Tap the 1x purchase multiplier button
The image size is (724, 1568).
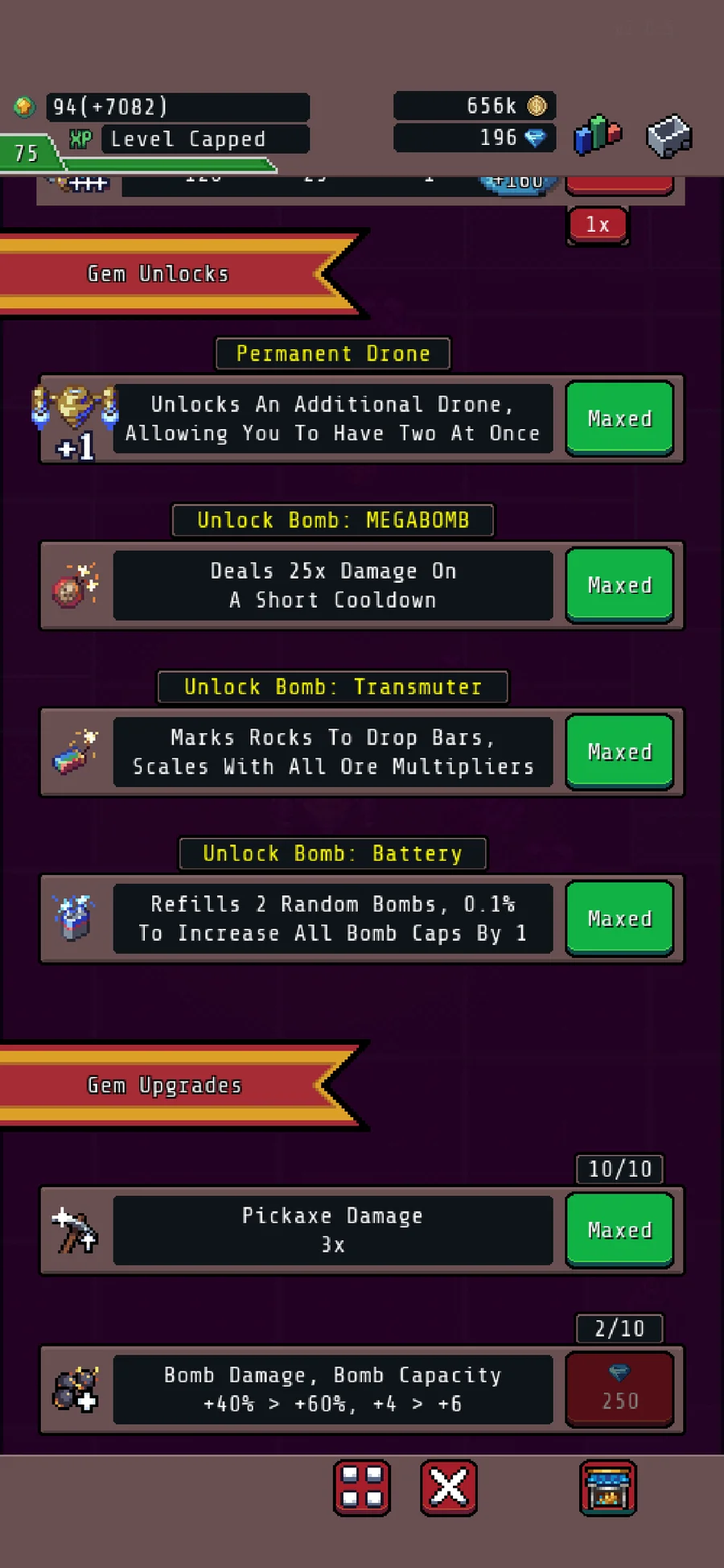pyautogui.click(x=598, y=225)
